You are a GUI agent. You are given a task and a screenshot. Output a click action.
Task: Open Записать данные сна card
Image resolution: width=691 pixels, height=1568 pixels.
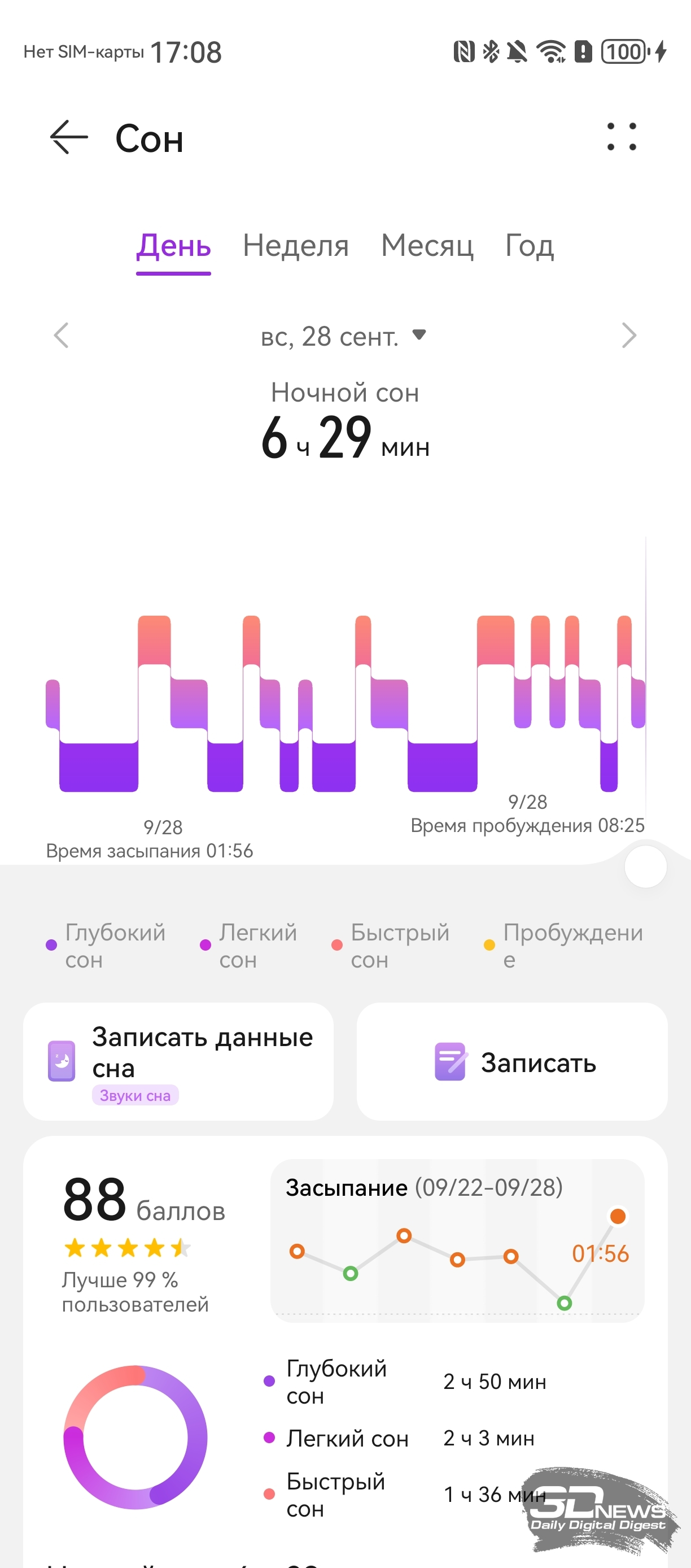[x=178, y=1061]
